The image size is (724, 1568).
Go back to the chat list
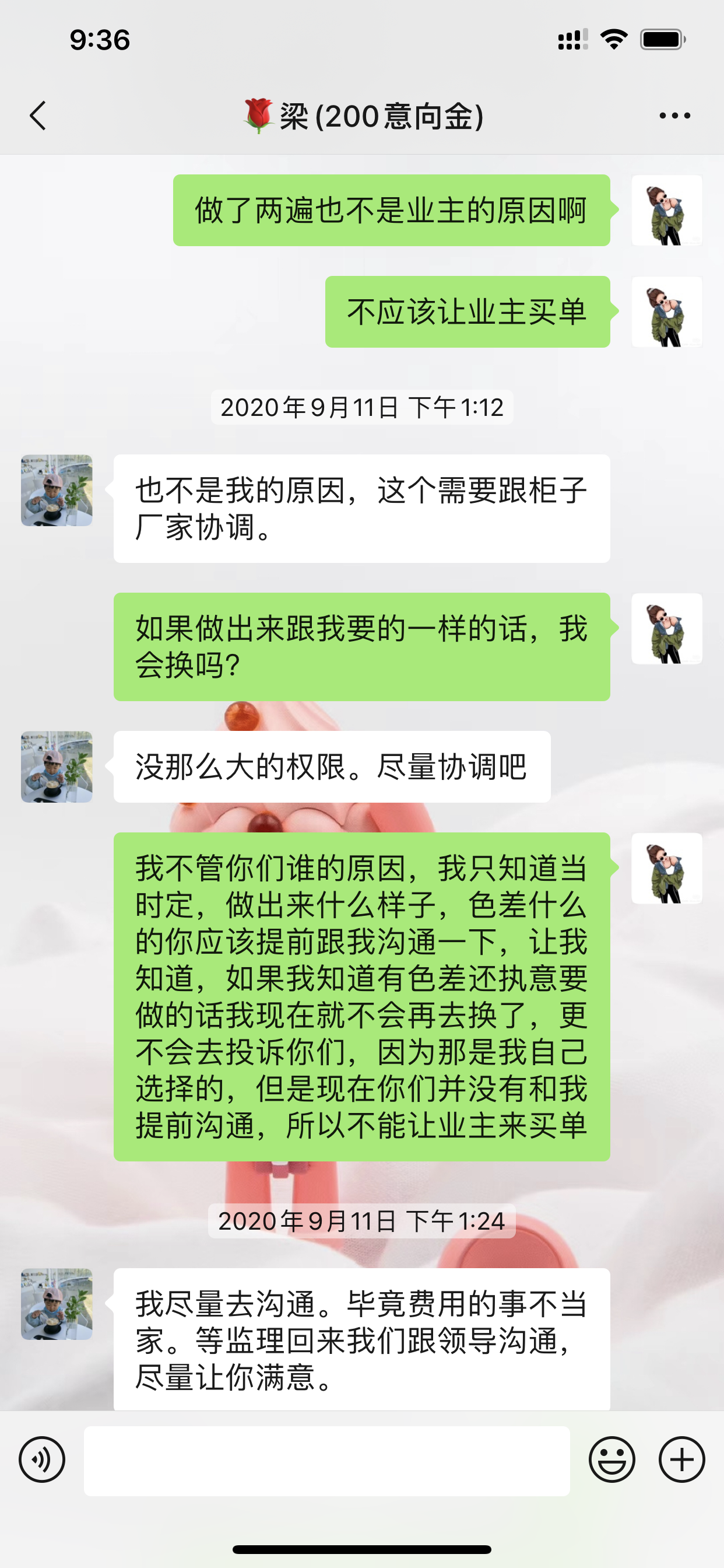tap(38, 116)
